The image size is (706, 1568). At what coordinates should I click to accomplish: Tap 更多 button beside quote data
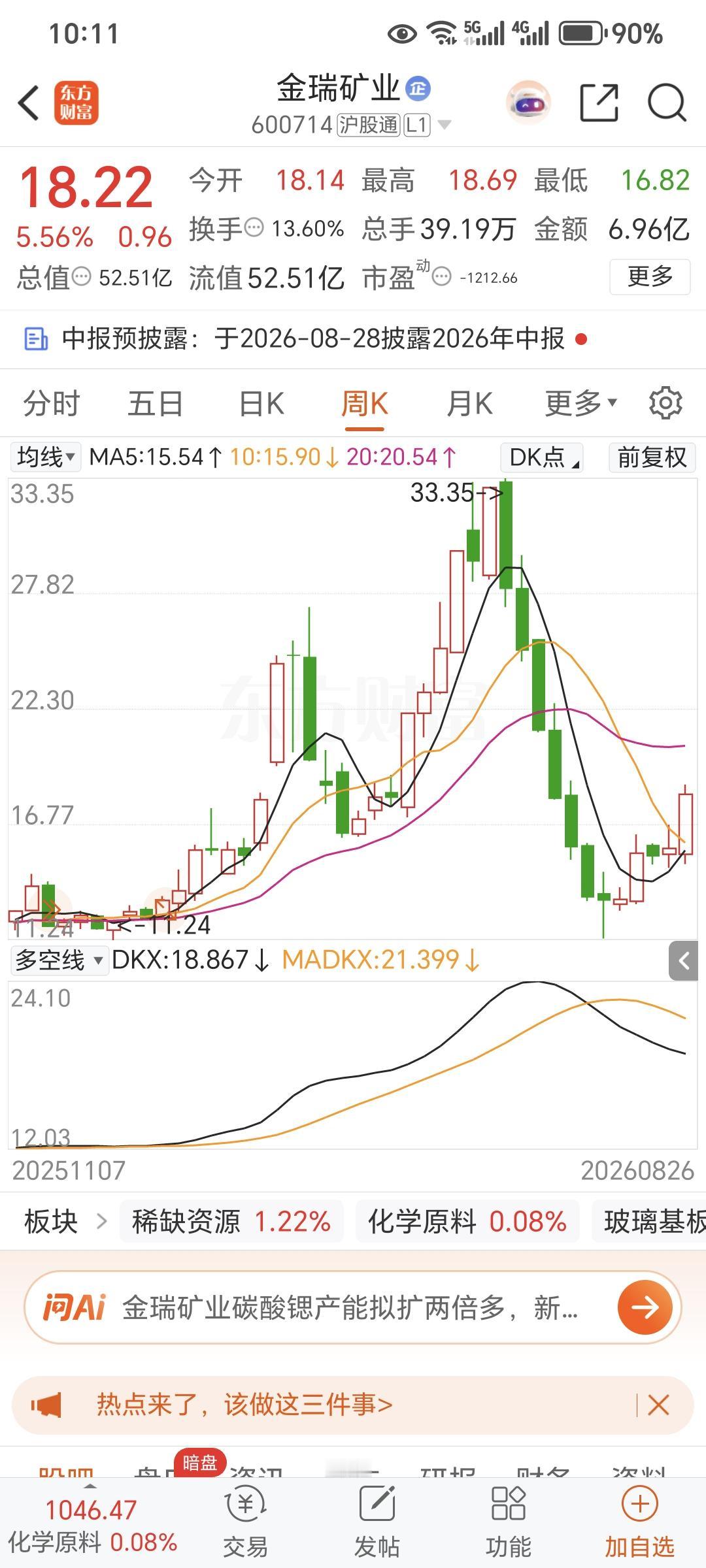650,277
